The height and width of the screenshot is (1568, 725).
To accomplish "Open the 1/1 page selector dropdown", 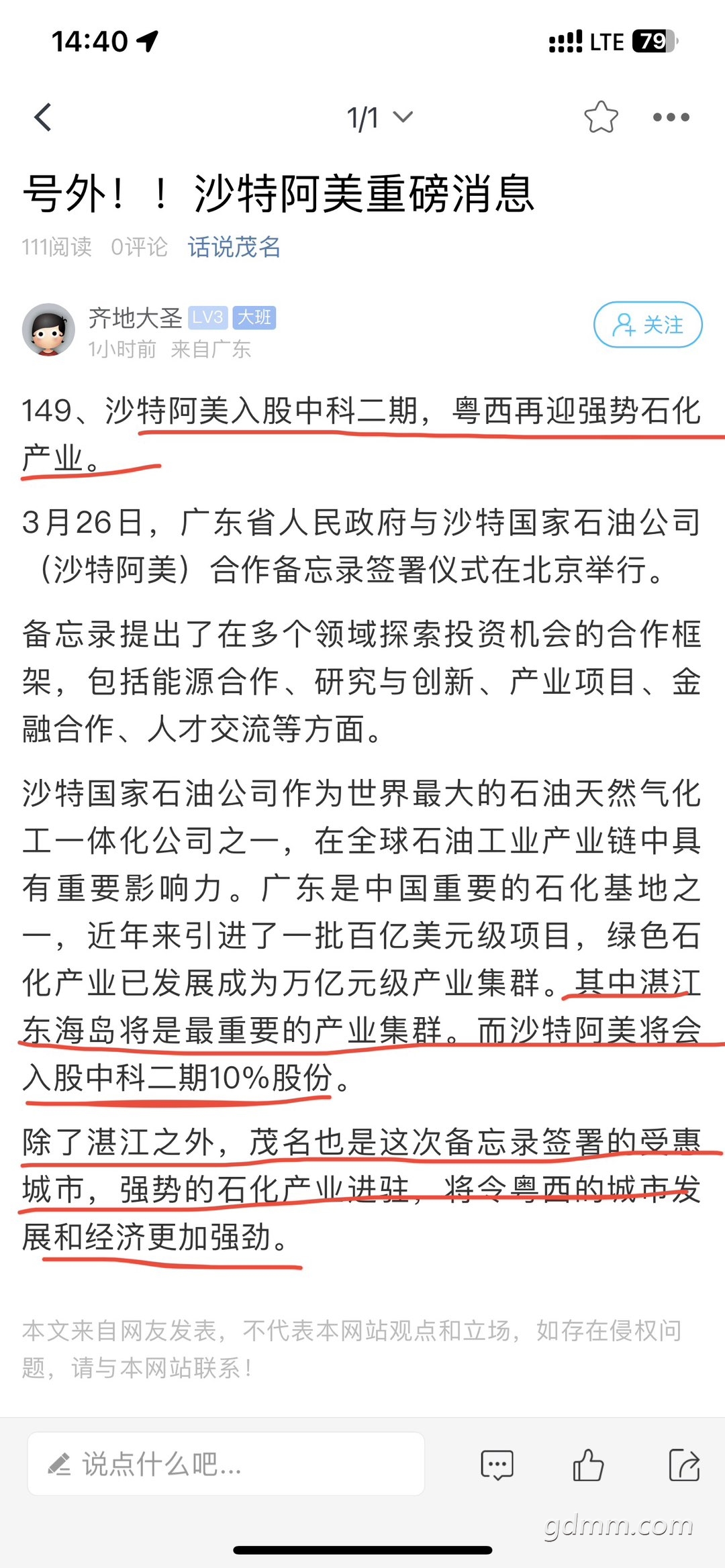I will (379, 118).
